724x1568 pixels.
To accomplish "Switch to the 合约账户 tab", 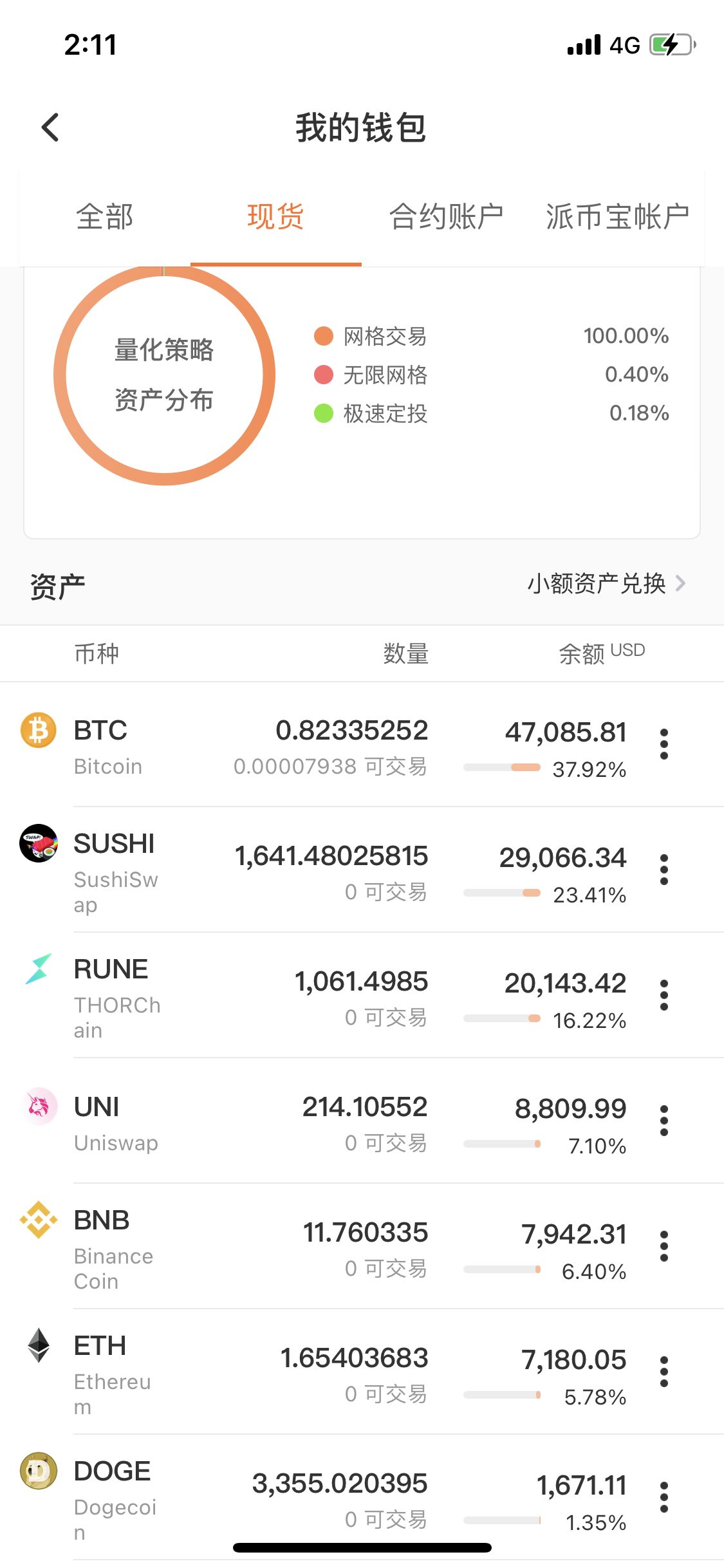I will tap(447, 216).
